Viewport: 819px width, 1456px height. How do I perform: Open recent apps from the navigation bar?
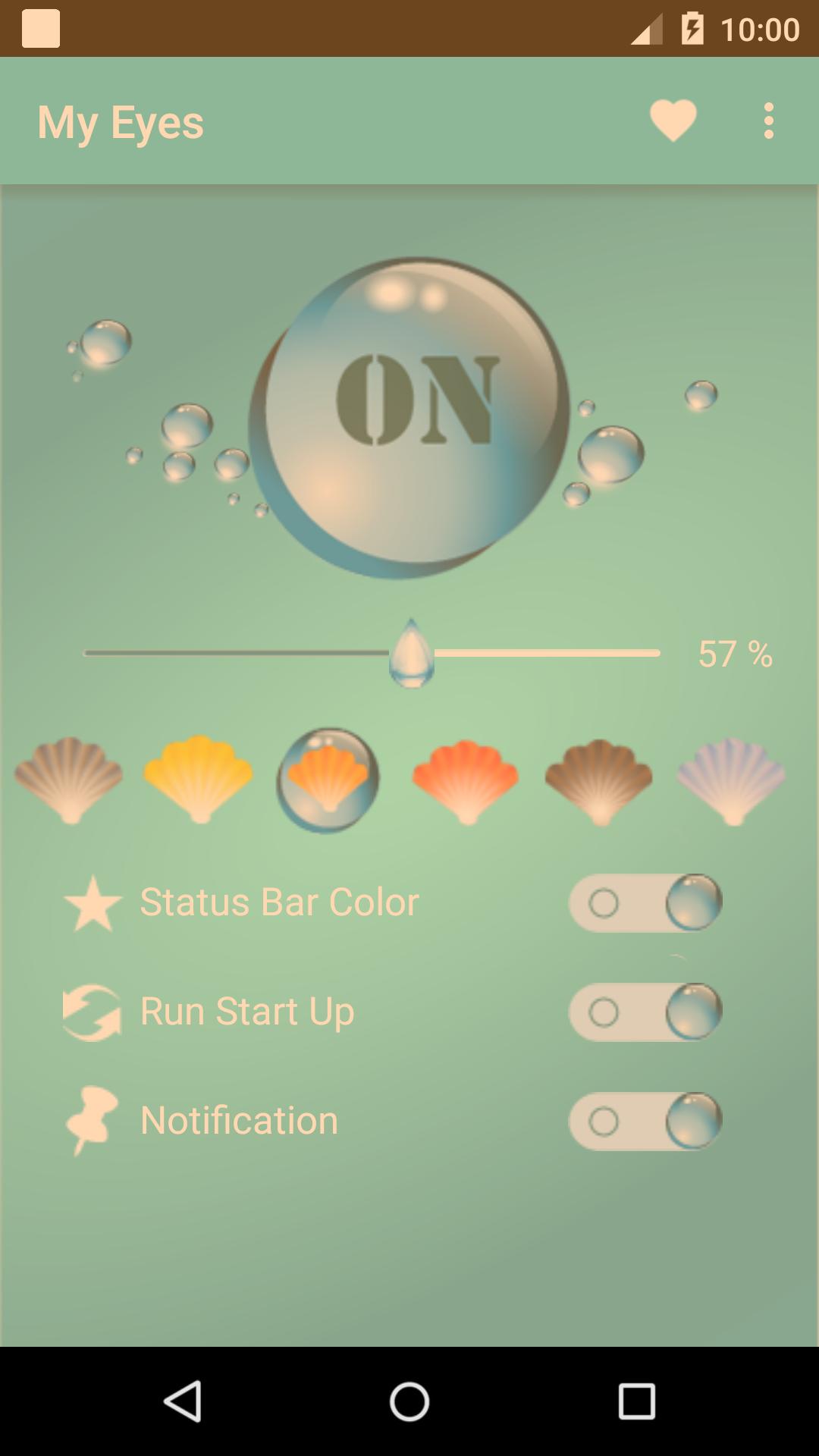pyautogui.click(x=636, y=1401)
